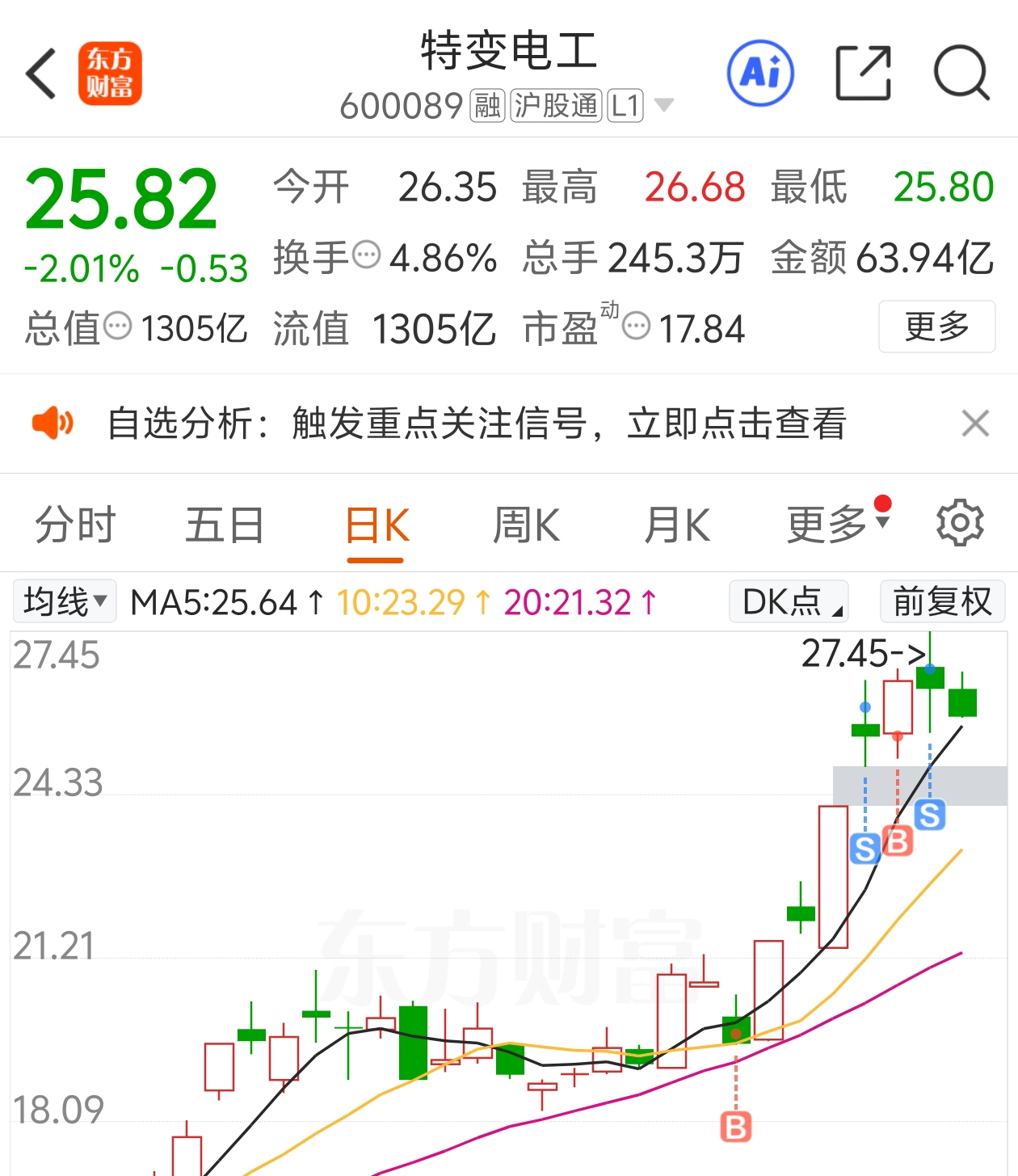Go back using the top-left arrow
Image resolution: width=1018 pixels, height=1176 pixels.
(x=42, y=74)
